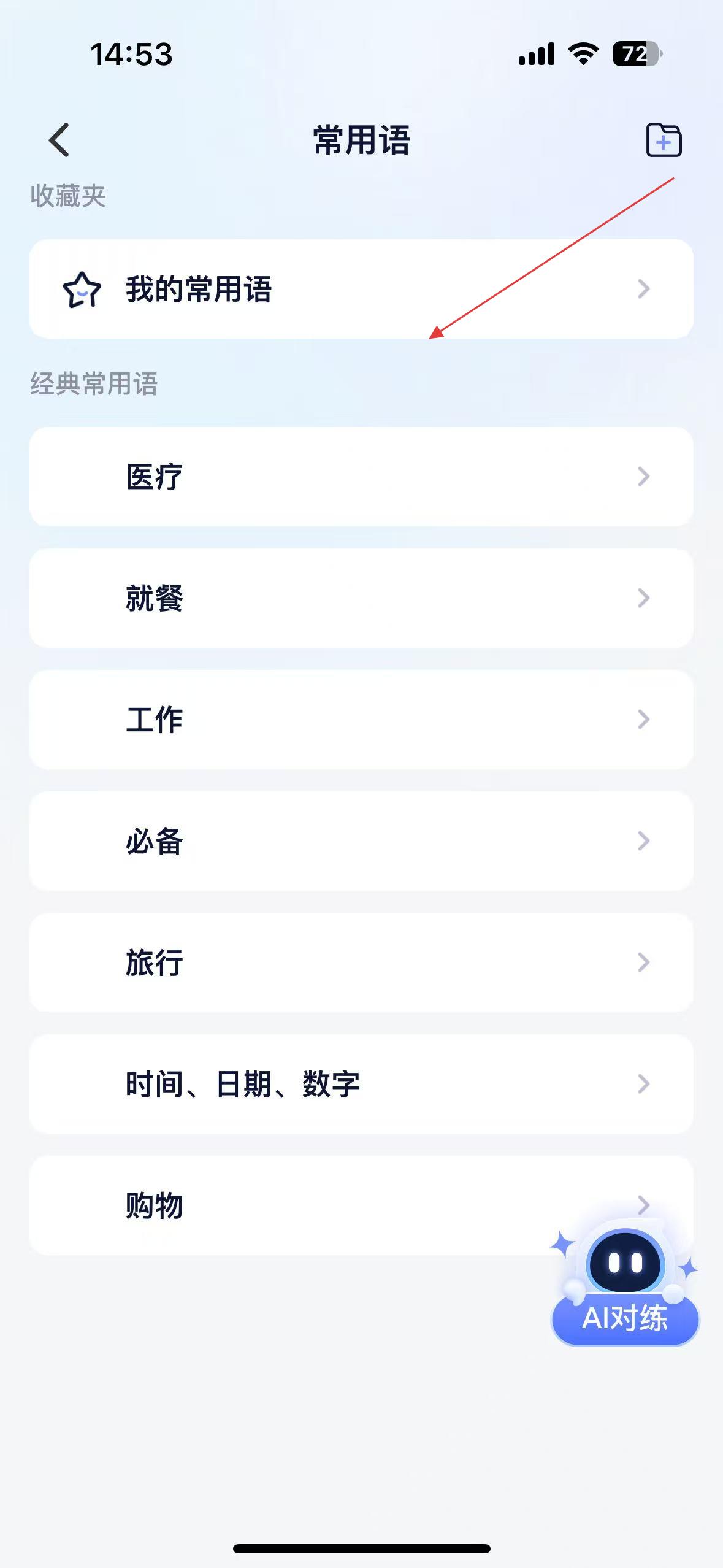
Task: View the 必备 phrases
Action: coord(361,841)
